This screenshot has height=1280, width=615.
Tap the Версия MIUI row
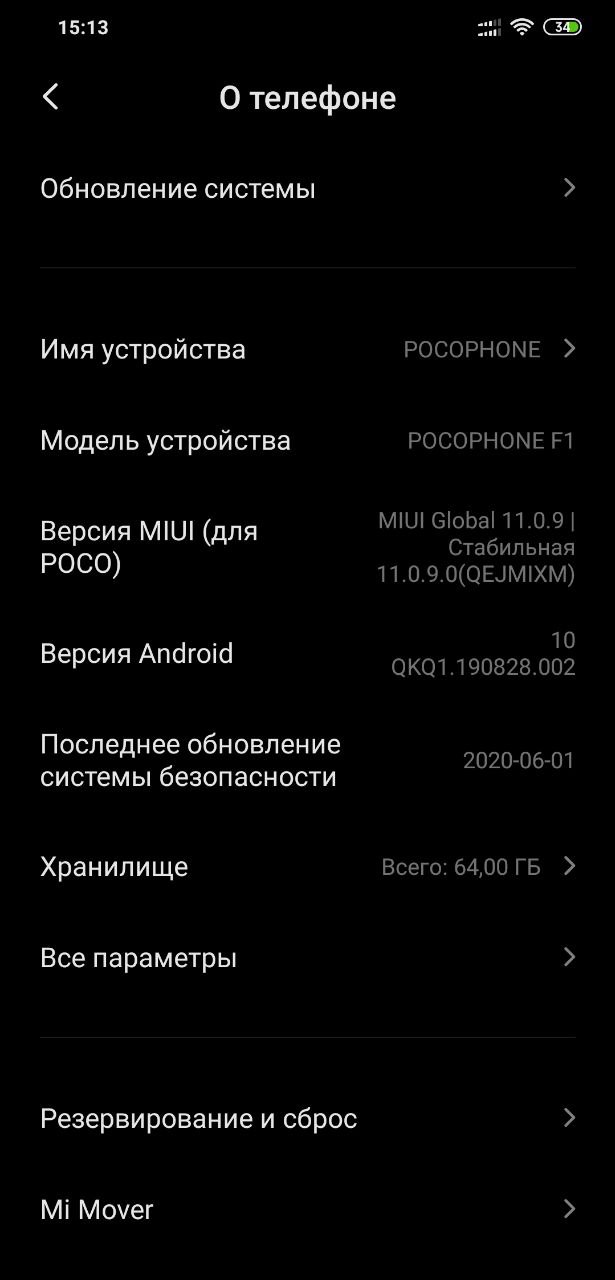coord(307,547)
